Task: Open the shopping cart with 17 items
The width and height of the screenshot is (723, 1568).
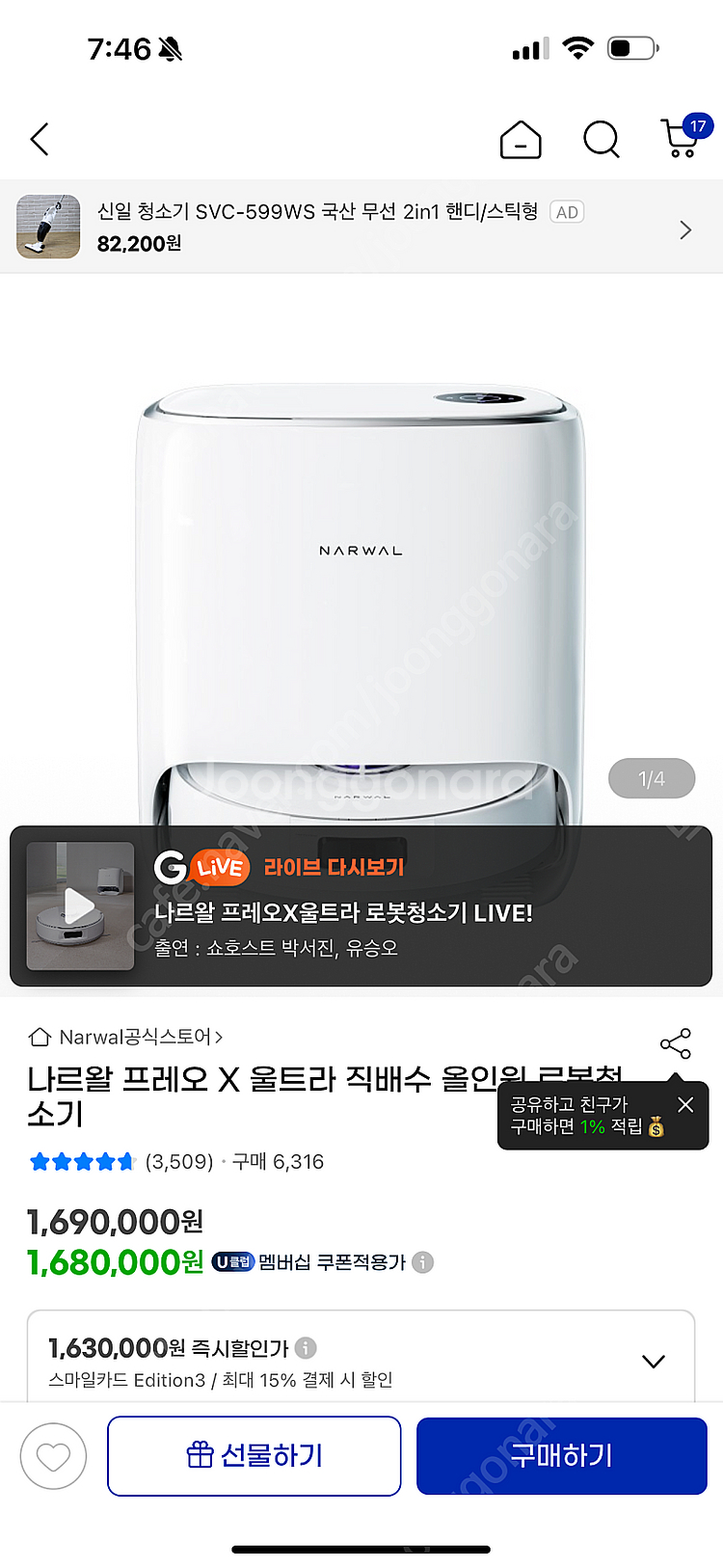Action: point(683,138)
